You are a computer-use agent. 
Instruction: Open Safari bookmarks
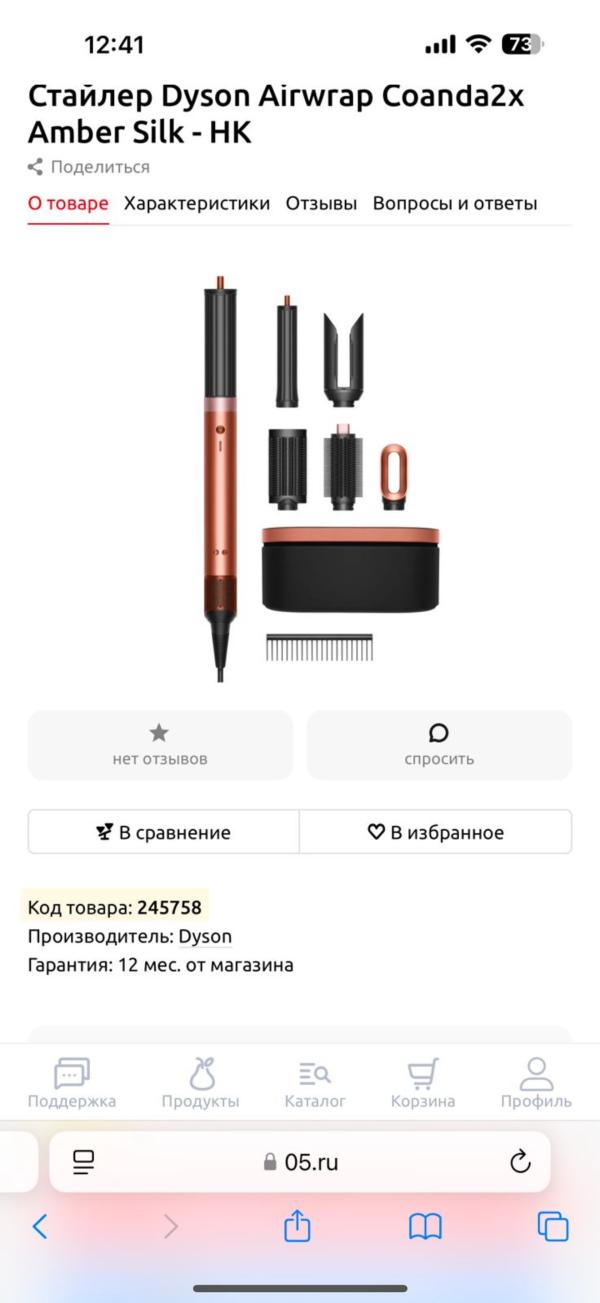click(x=425, y=1227)
